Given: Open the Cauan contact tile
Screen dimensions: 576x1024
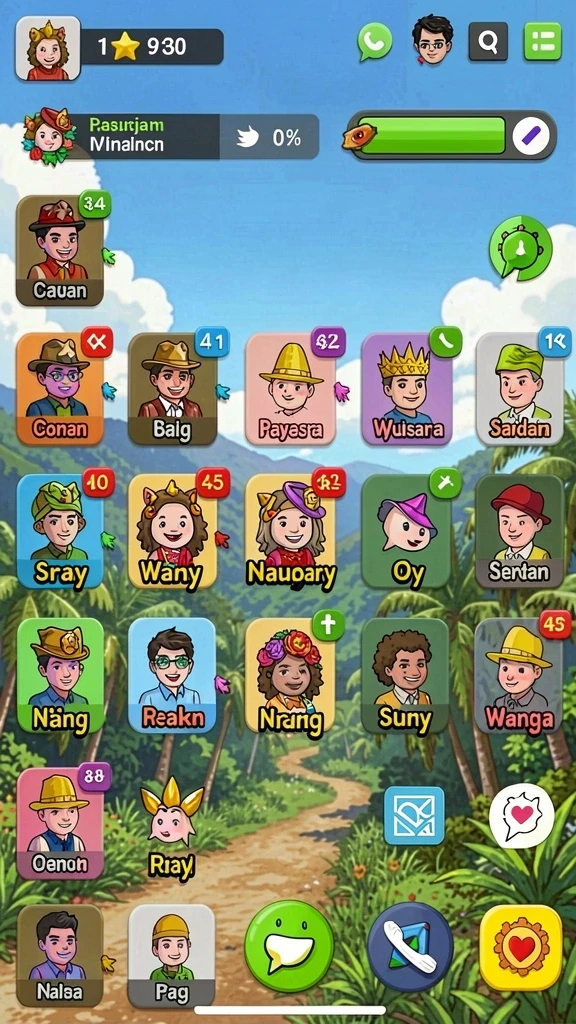Looking at the screenshot, I should tap(60, 251).
